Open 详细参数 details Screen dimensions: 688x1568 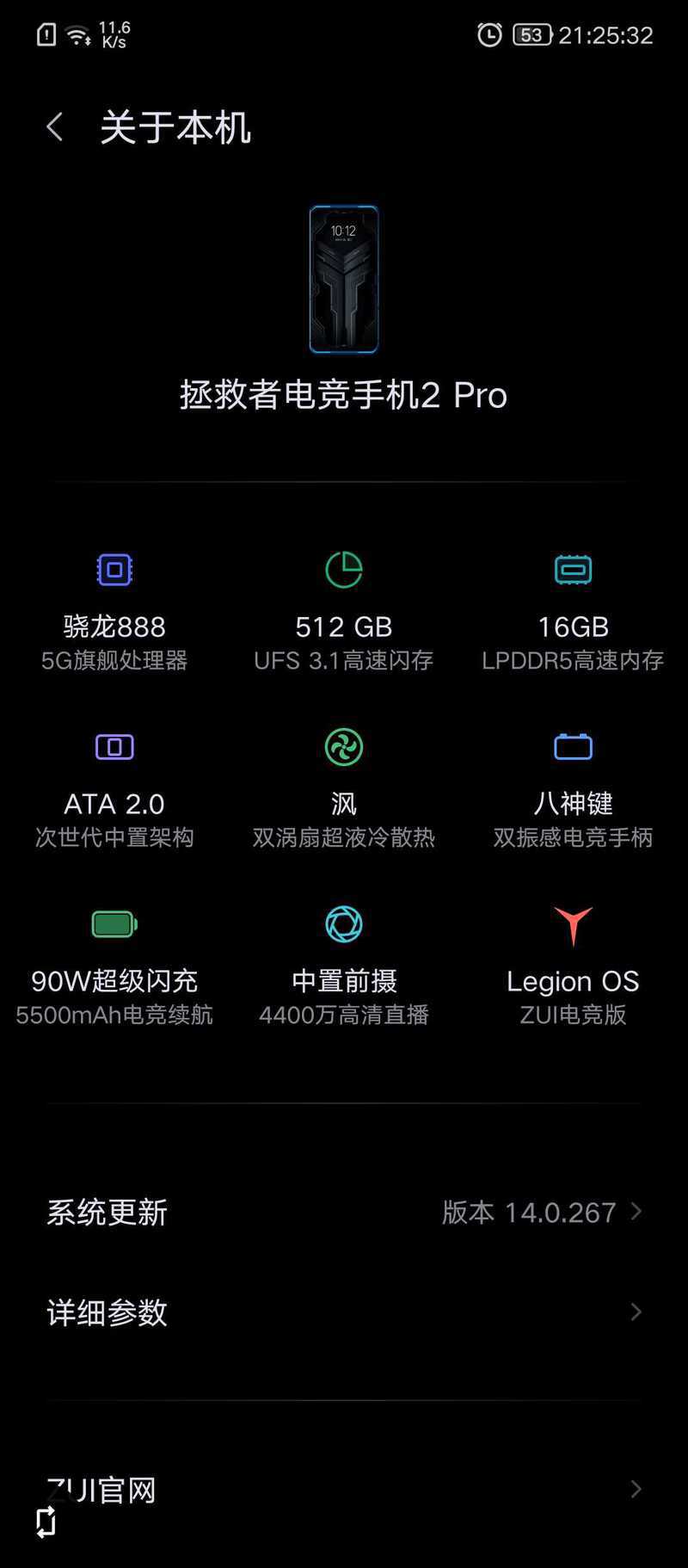pyautogui.click(x=344, y=1312)
